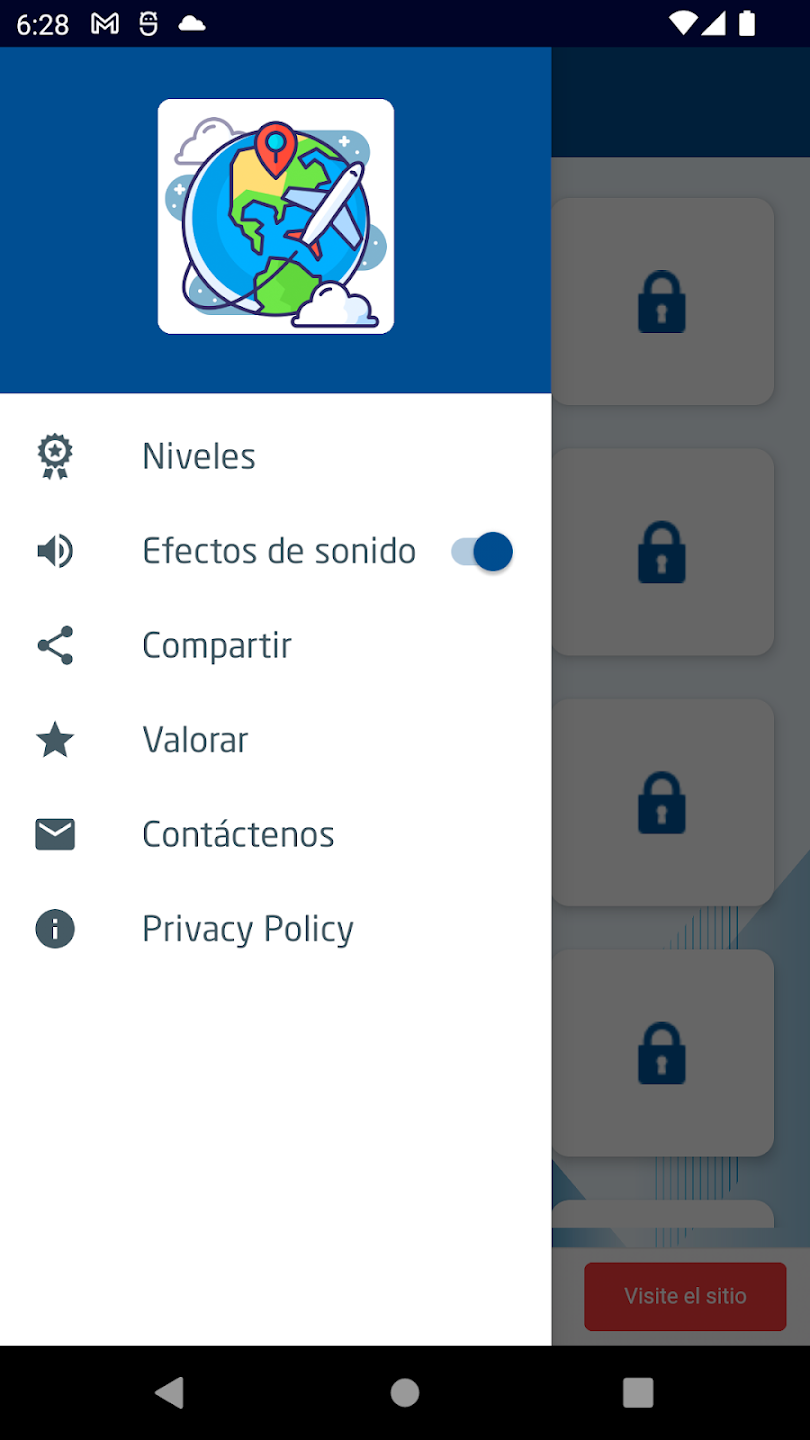View the Privacy Policy
Image resolution: width=810 pixels, height=1440 pixels.
247,929
